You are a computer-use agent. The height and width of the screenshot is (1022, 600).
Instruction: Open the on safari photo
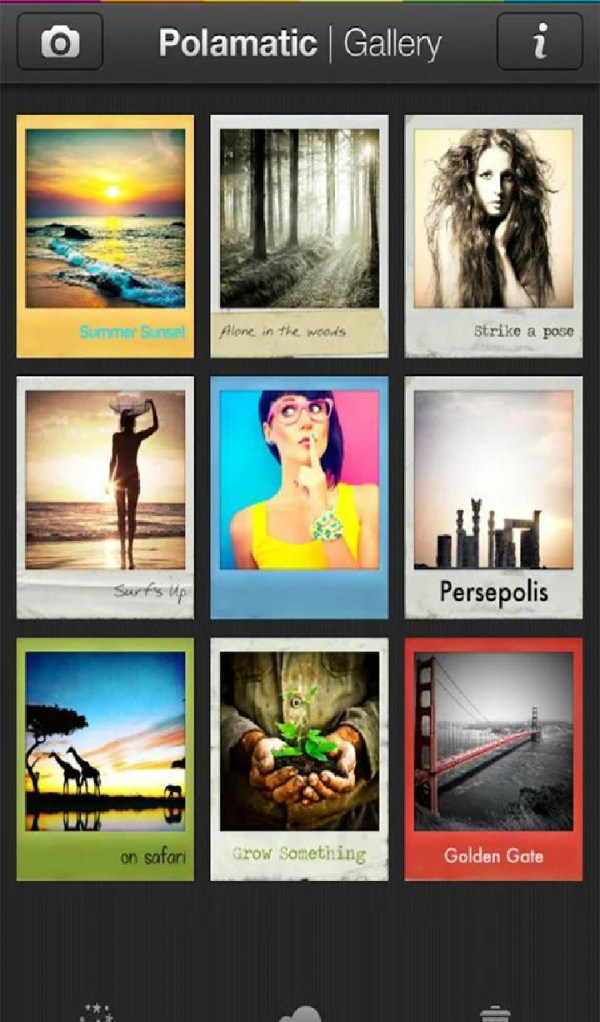105,759
